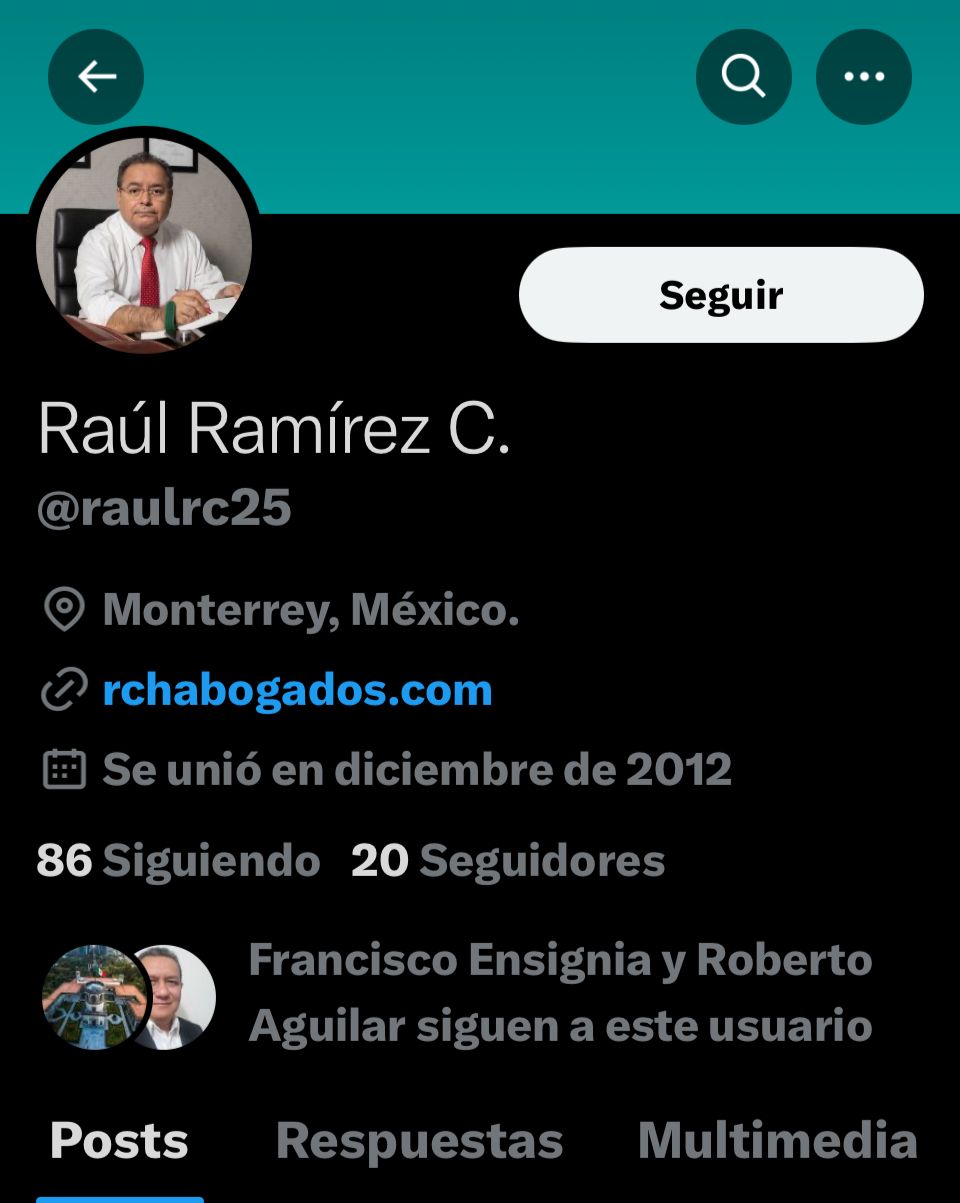This screenshot has height=1203, width=960.
Task: Open the rchabogados.com website link
Action: click(x=297, y=690)
